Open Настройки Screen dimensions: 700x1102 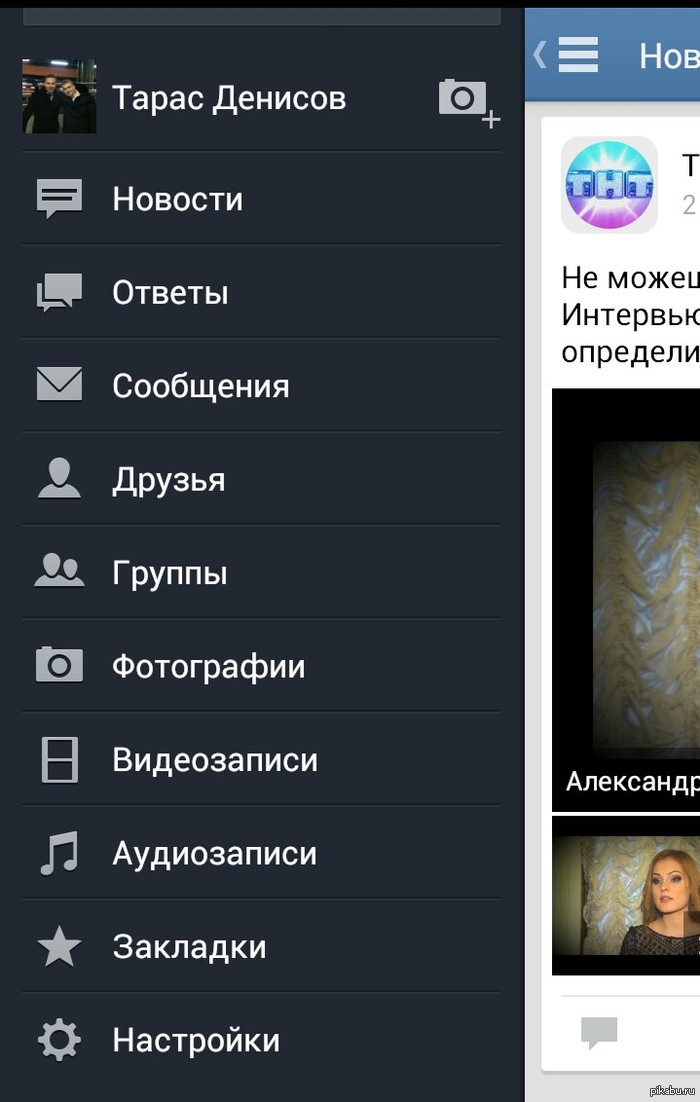pos(195,1041)
